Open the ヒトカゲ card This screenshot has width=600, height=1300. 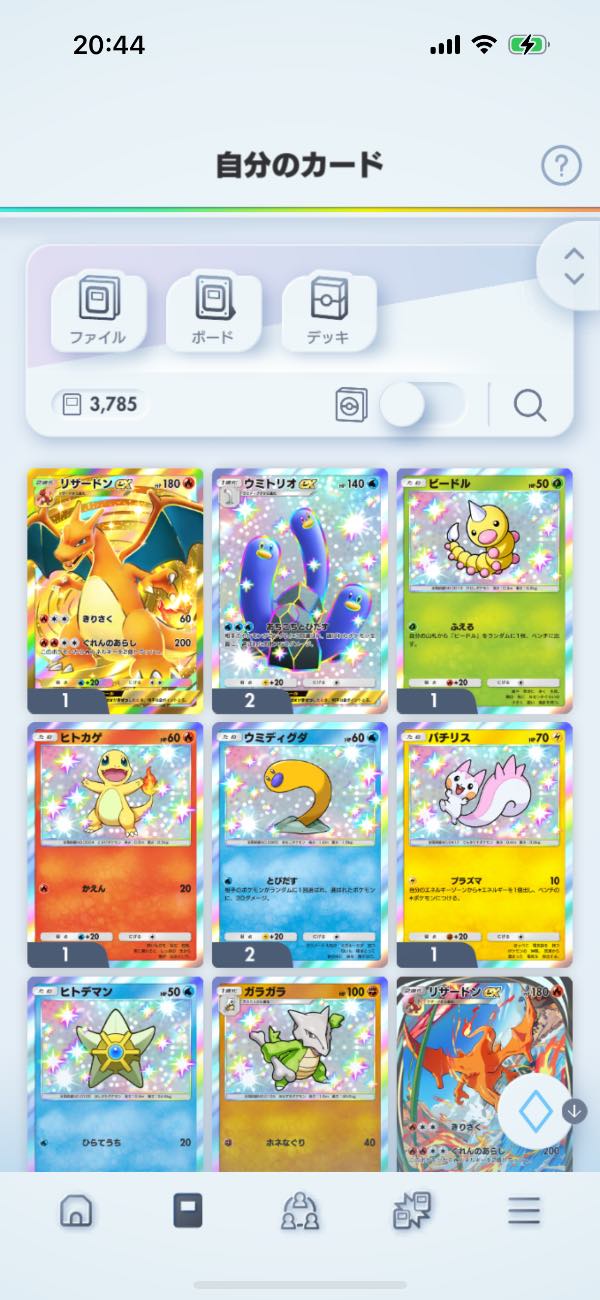tap(115, 845)
